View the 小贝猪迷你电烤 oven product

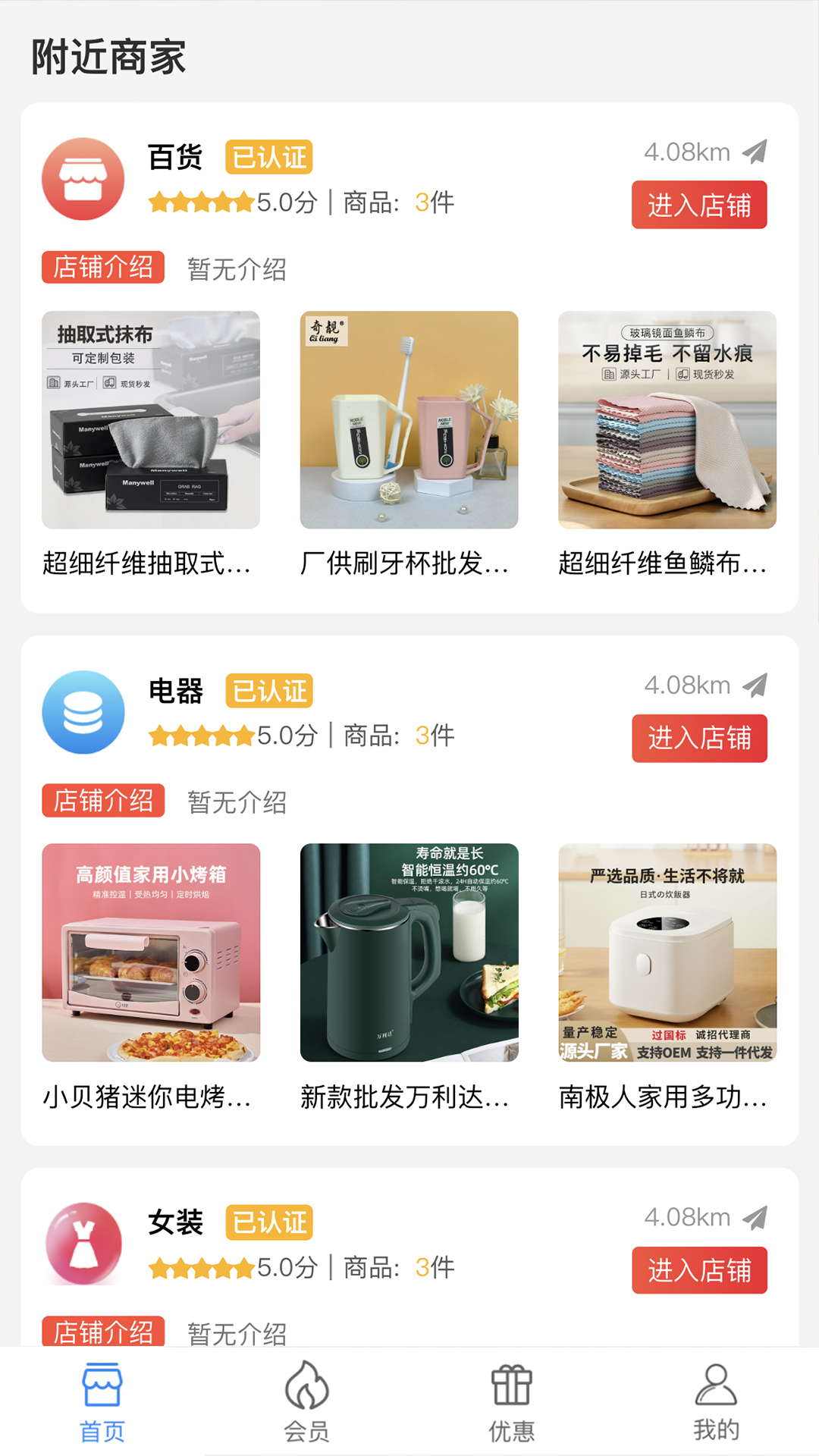[151, 952]
